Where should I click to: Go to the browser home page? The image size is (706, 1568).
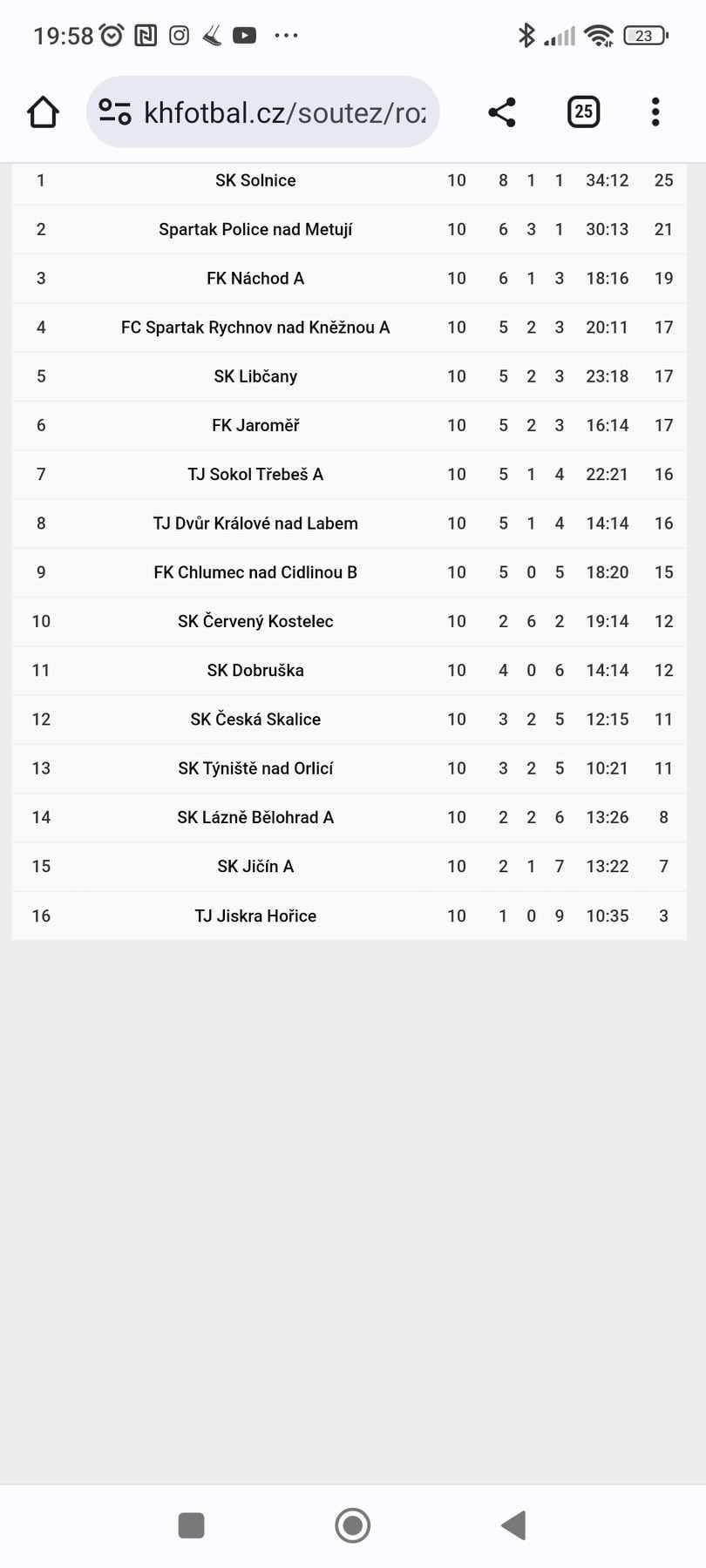click(43, 112)
